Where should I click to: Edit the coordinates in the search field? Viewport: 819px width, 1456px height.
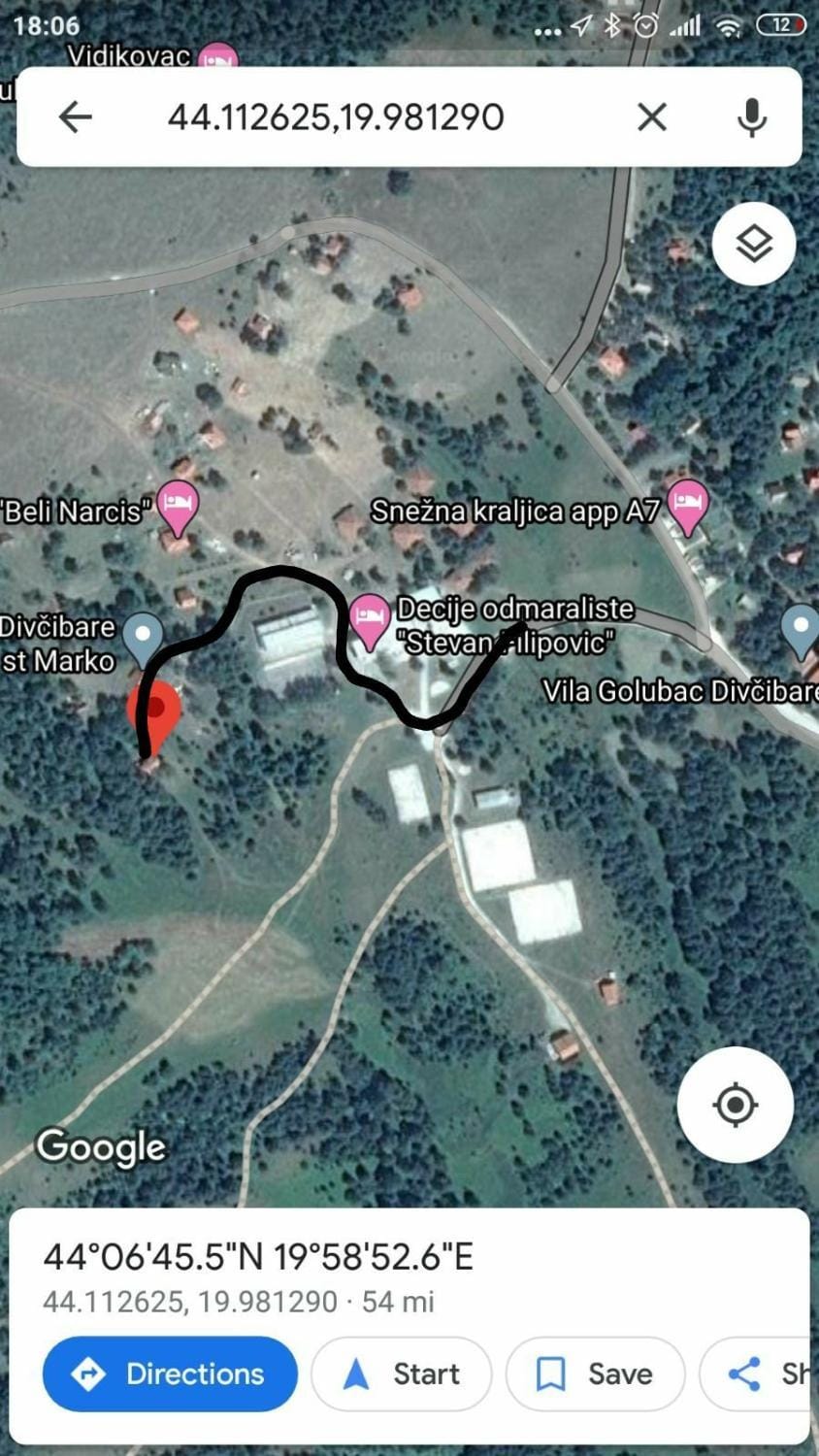[336, 117]
